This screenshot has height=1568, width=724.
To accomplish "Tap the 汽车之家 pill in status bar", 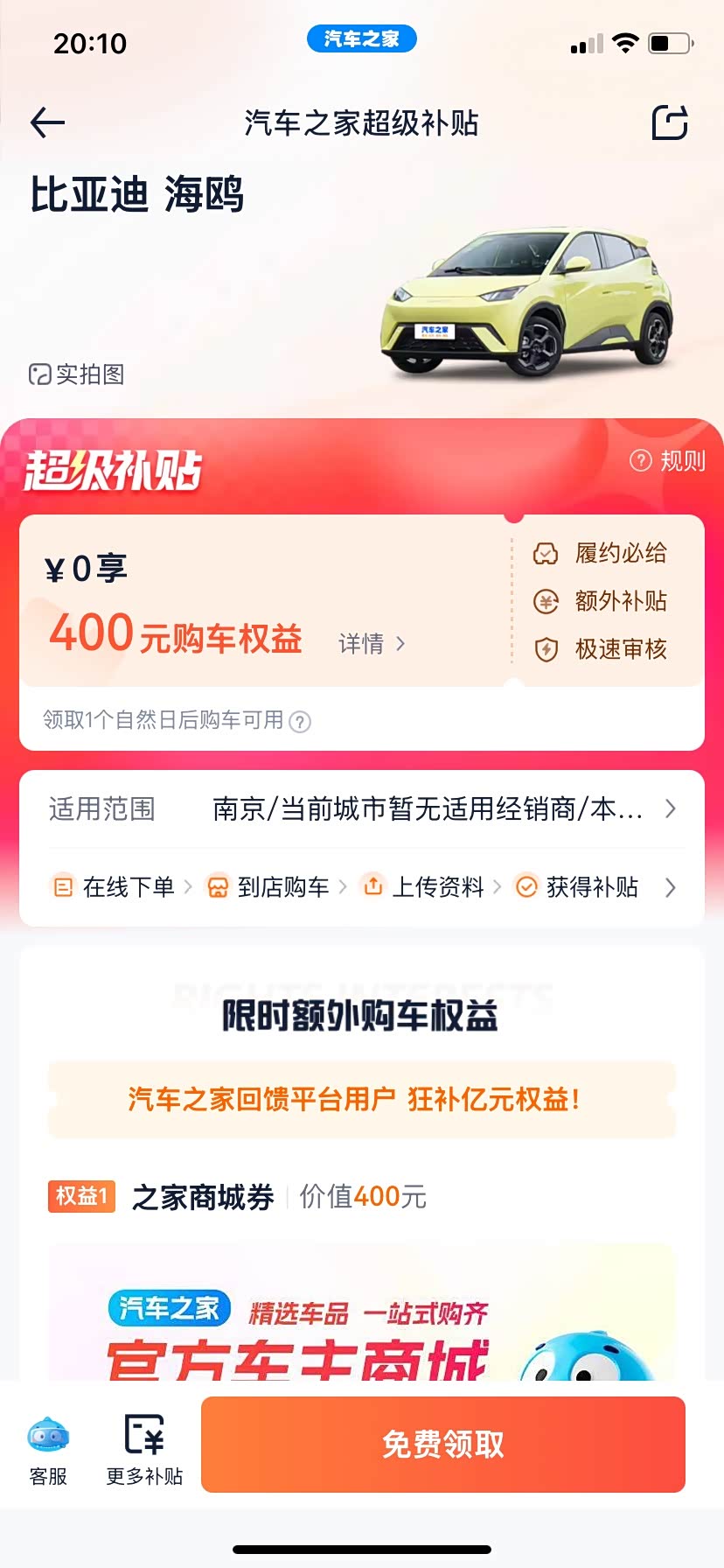I will pyautogui.click(x=362, y=38).
